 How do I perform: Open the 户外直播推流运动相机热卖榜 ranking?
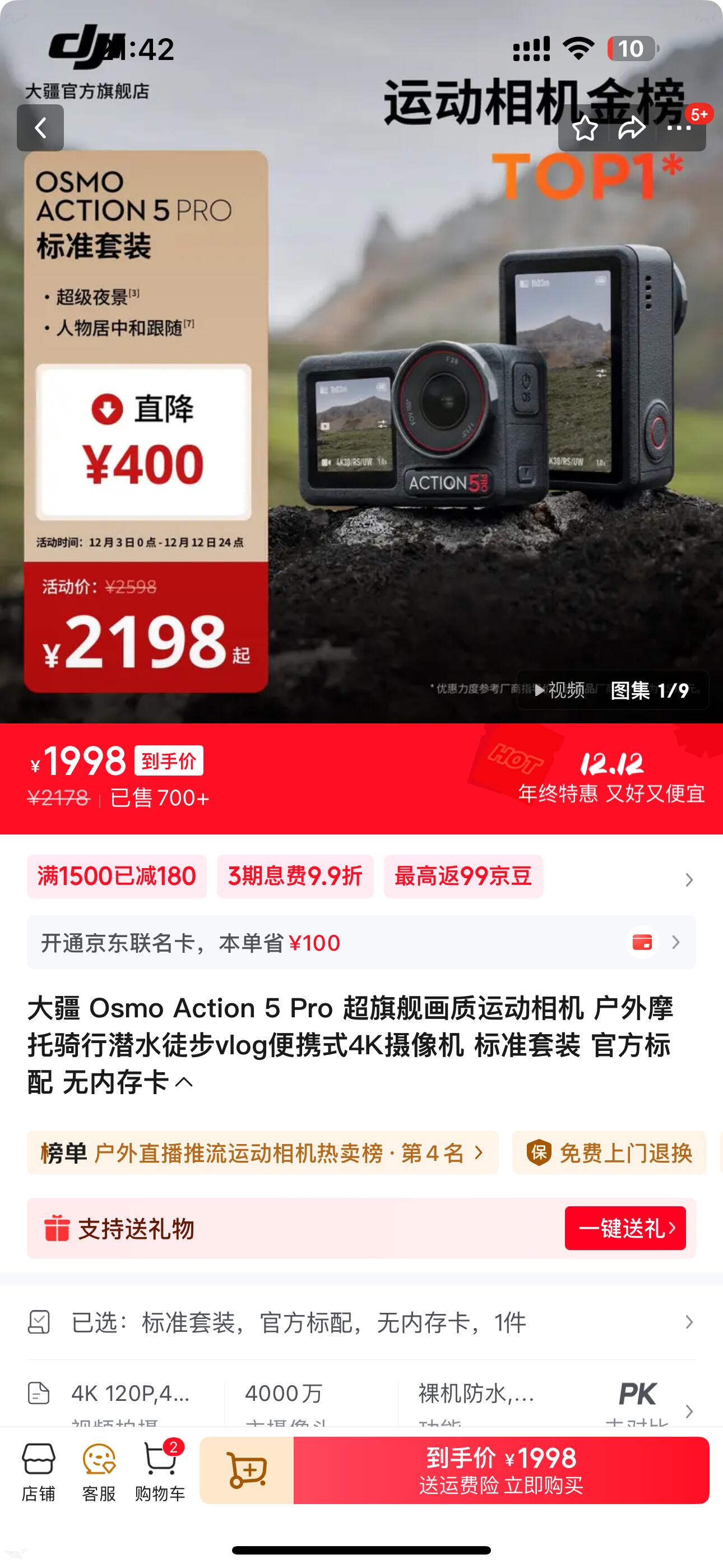click(x=262, y=1153)
